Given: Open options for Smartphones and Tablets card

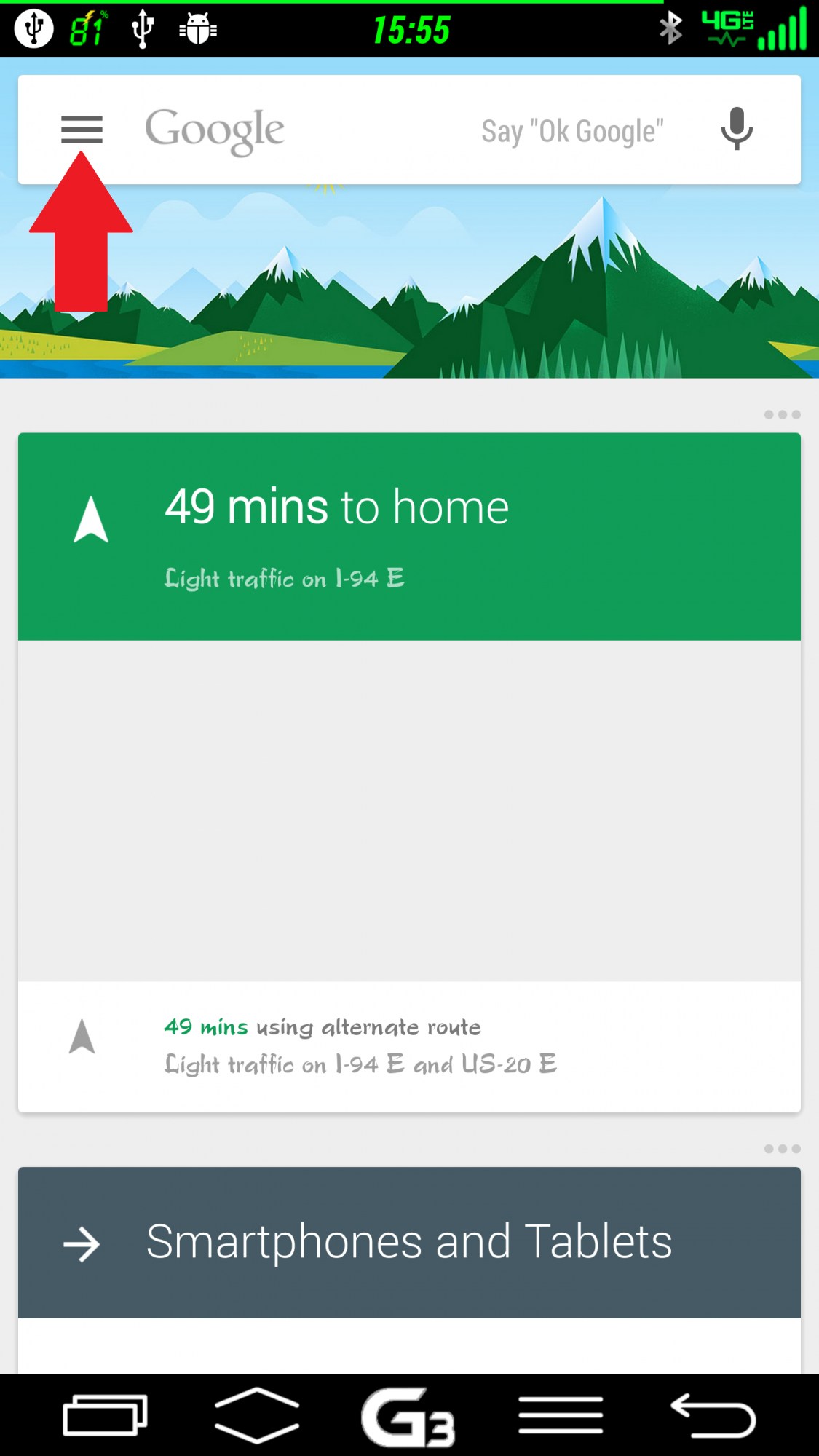Looking at the screenshot, I should click(782, 1149).
